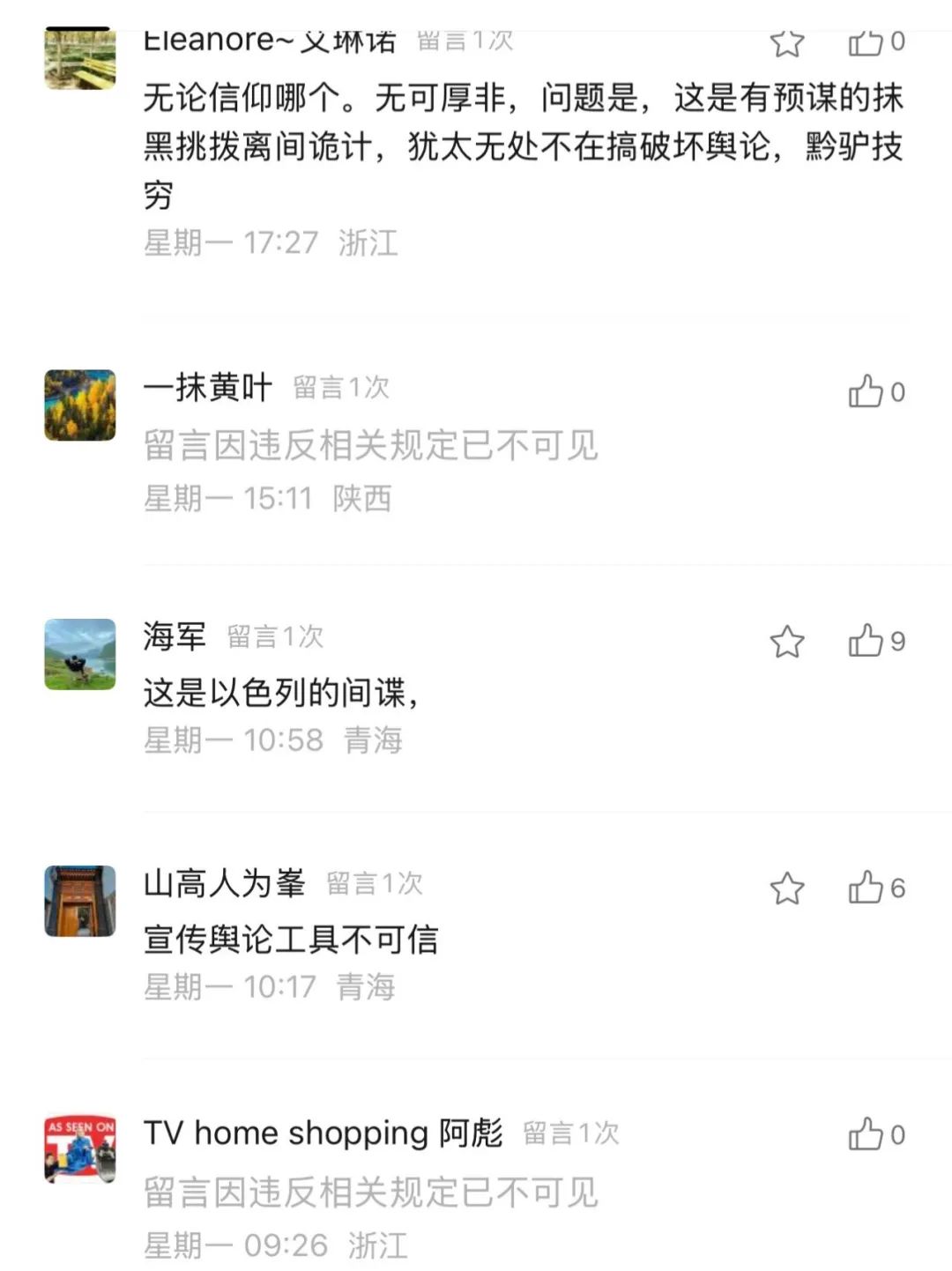Like the comment by 海军
This screenshot has height=1271, width=952.
(x=866, y=641)
